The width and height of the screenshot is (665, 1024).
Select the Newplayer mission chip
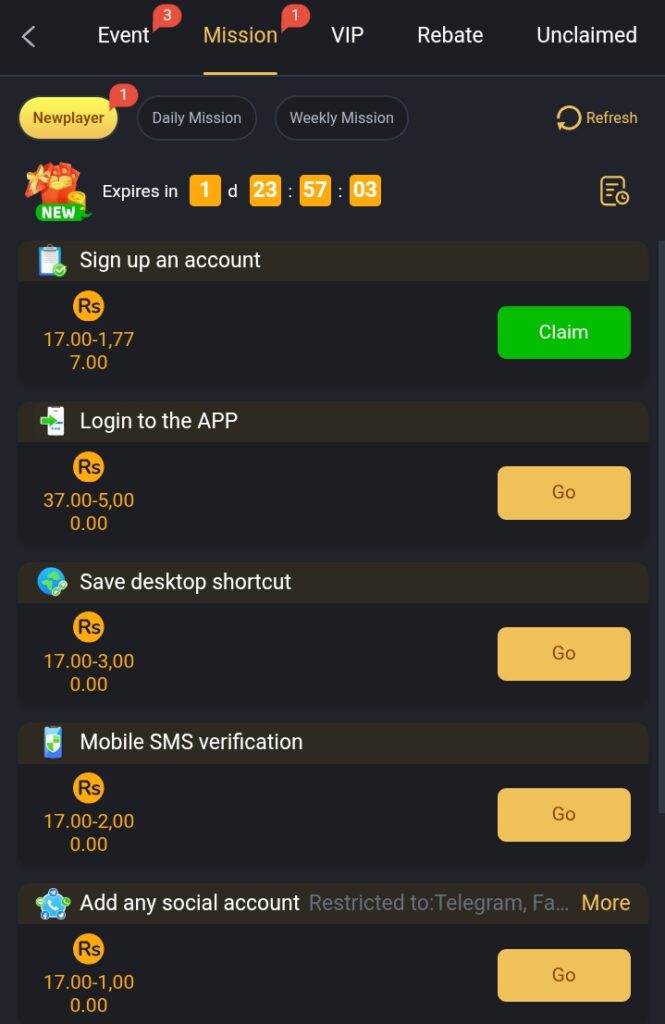(68, 118)
